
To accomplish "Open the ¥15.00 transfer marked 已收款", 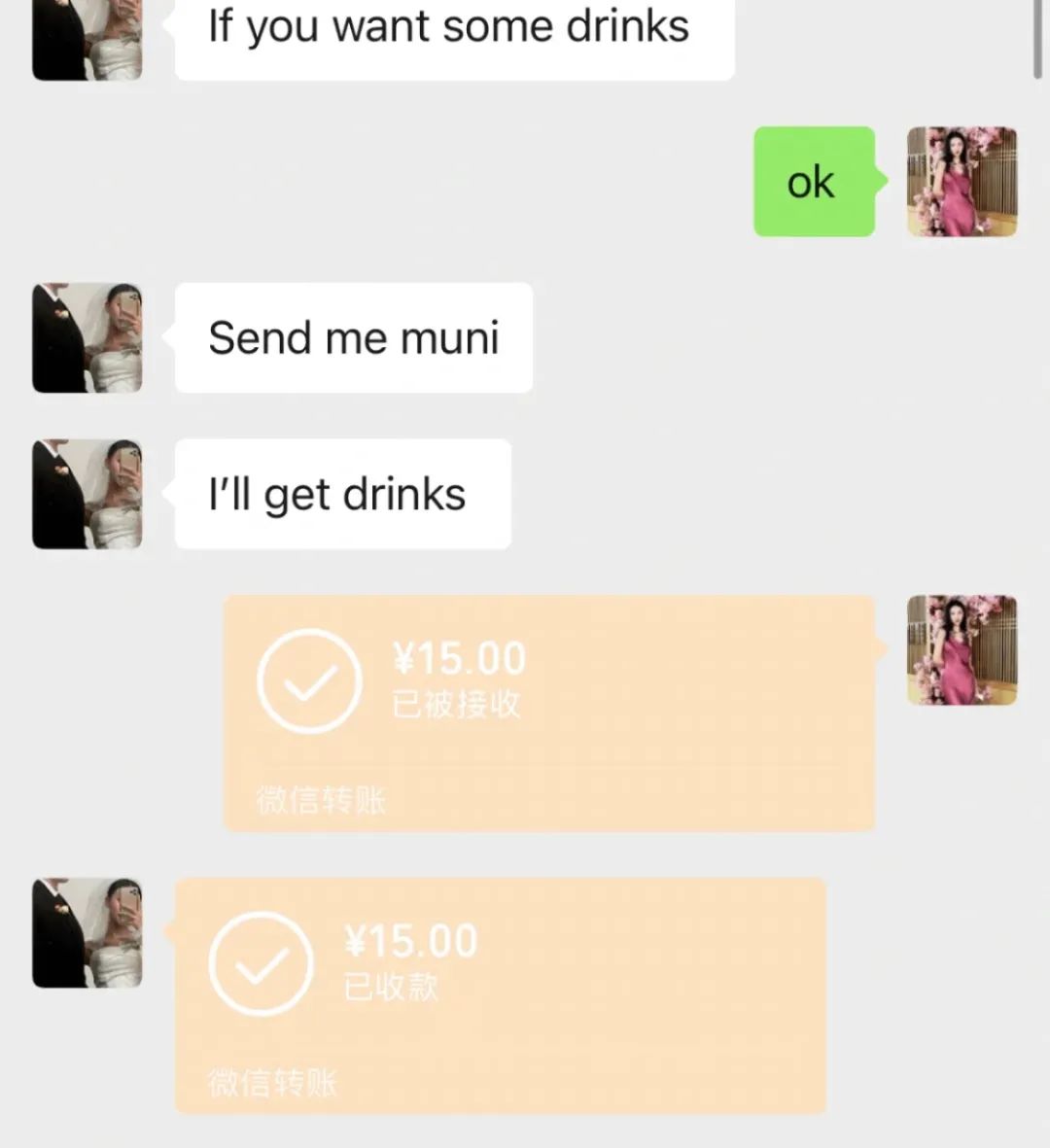I will 500,994.
